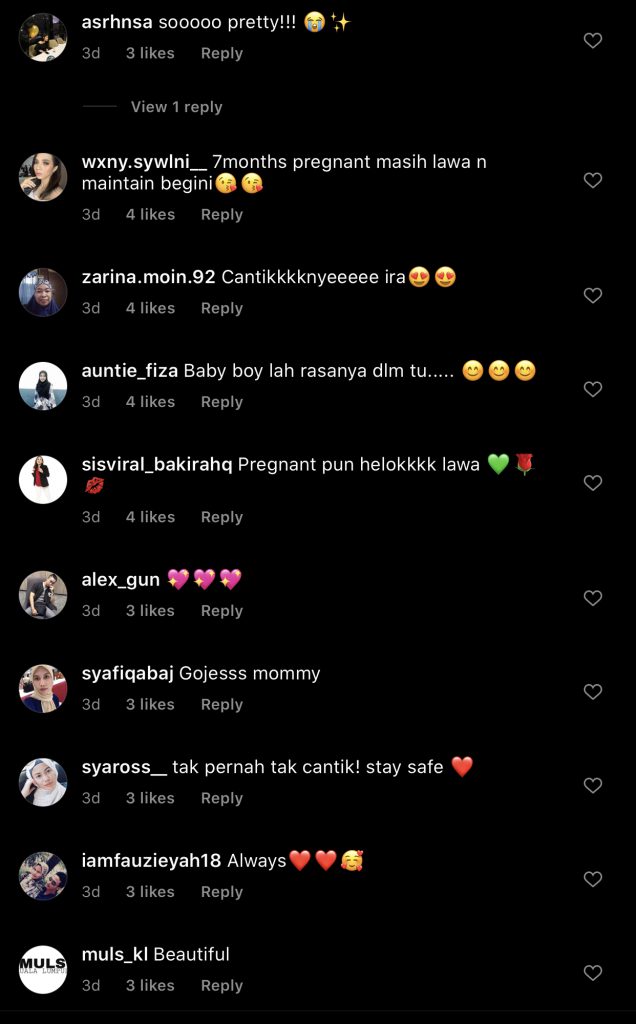Open muls_kl's profile picture

point(43,969)
